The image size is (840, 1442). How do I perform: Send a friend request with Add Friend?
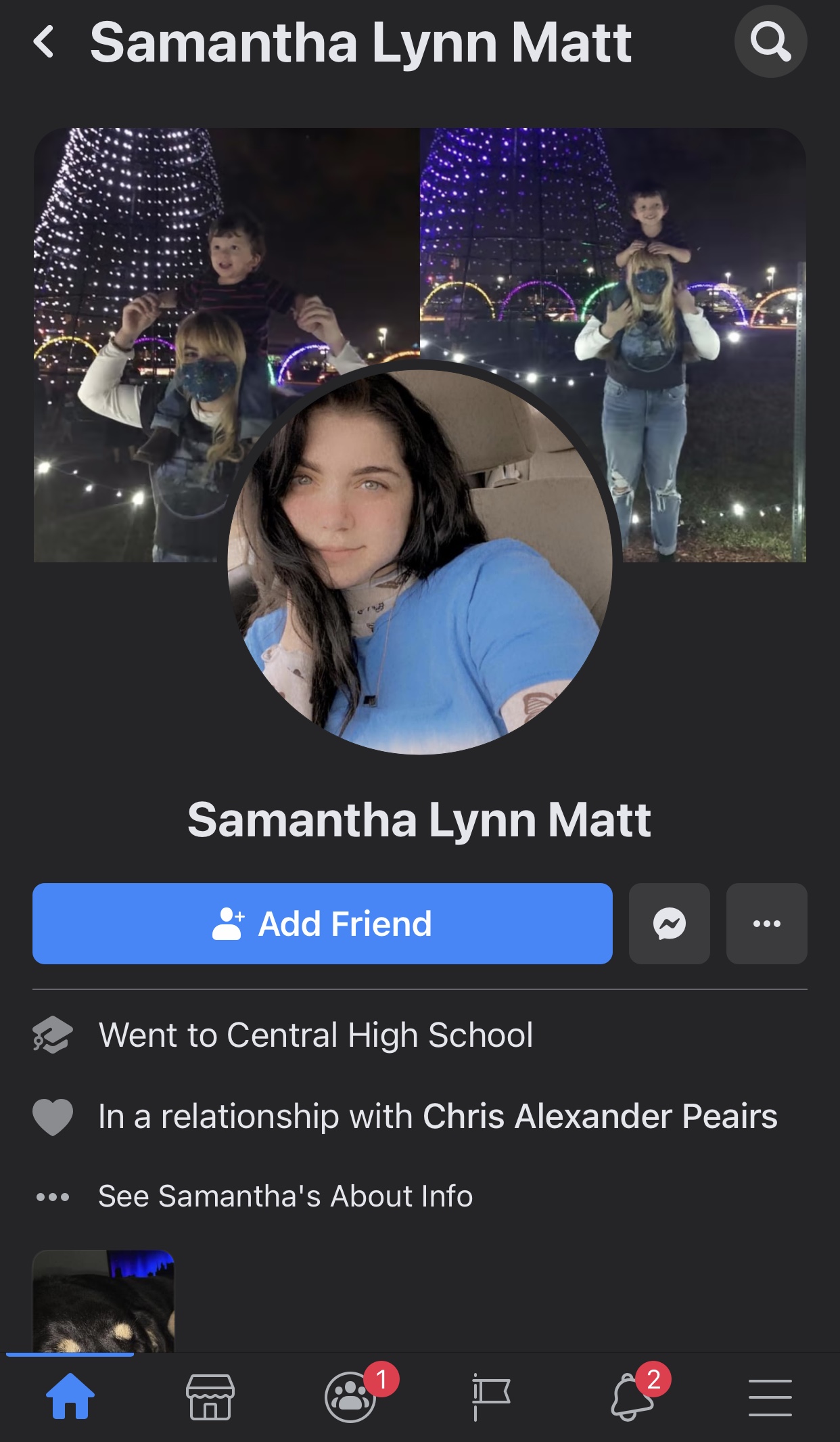[x=323, y=924]
